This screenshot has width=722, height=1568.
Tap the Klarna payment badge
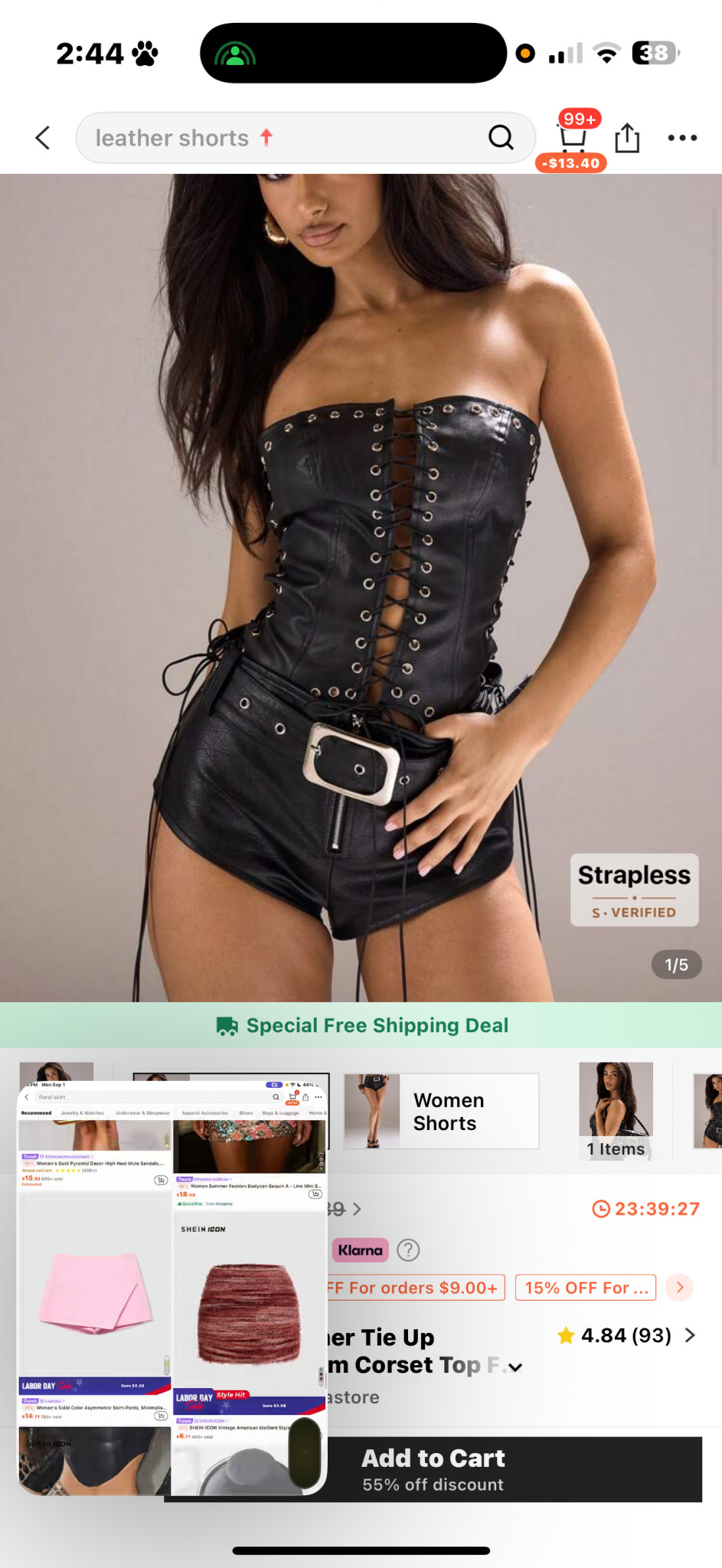pyautogui.click(x=360, y=1250)
